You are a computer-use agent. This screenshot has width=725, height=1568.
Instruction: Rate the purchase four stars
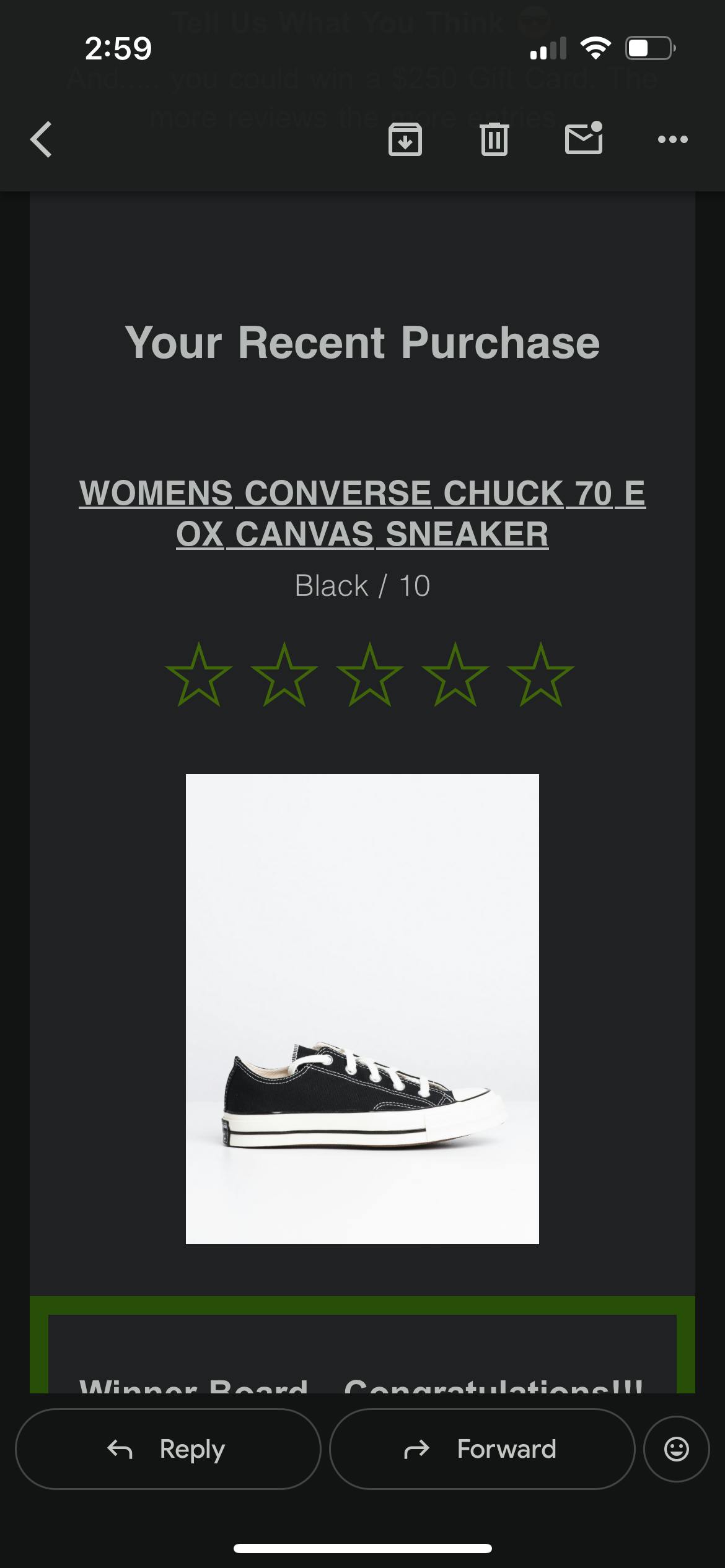pyautogui.click(x=455, y=676)
